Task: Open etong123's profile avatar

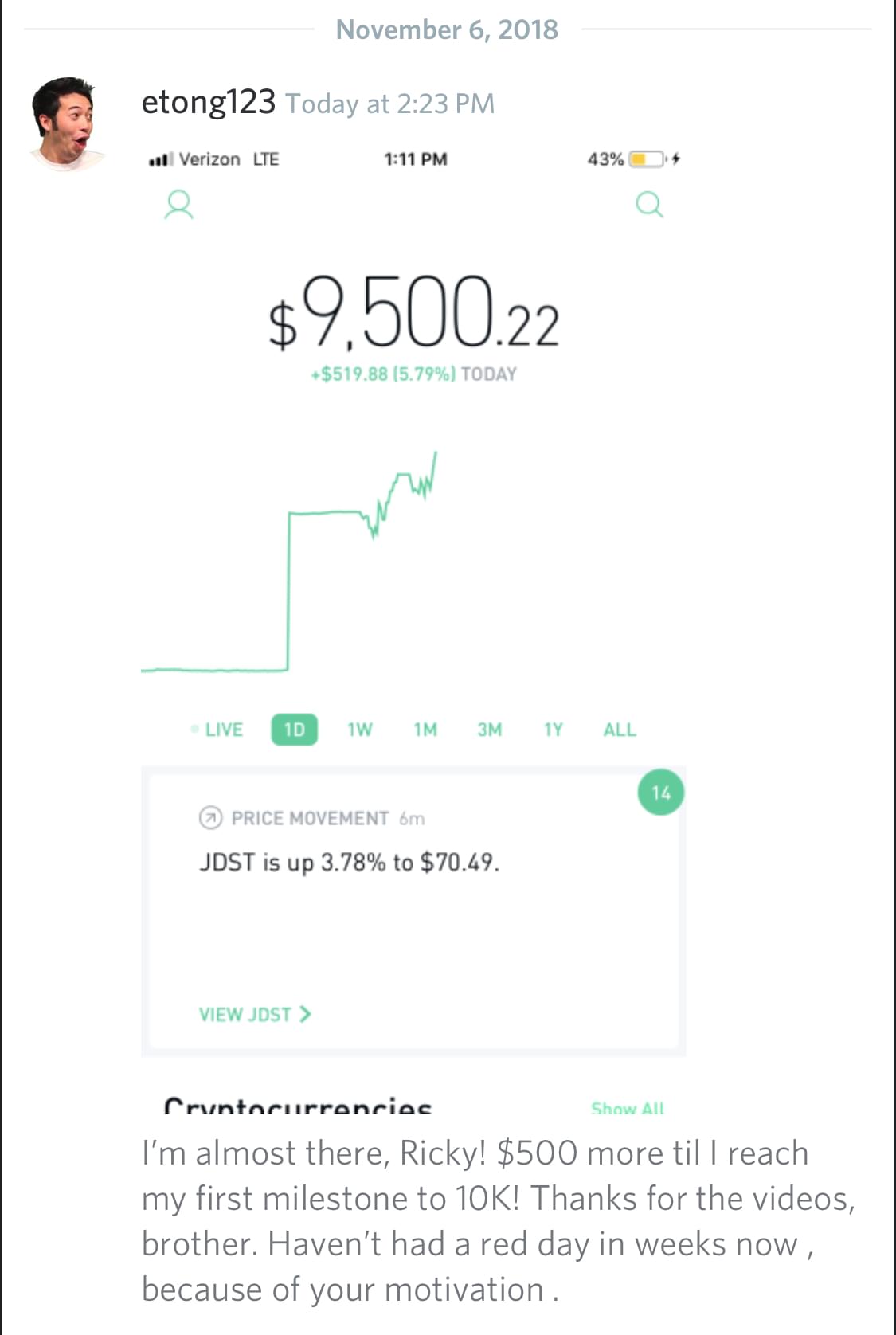Action: [x=67, y=123]
